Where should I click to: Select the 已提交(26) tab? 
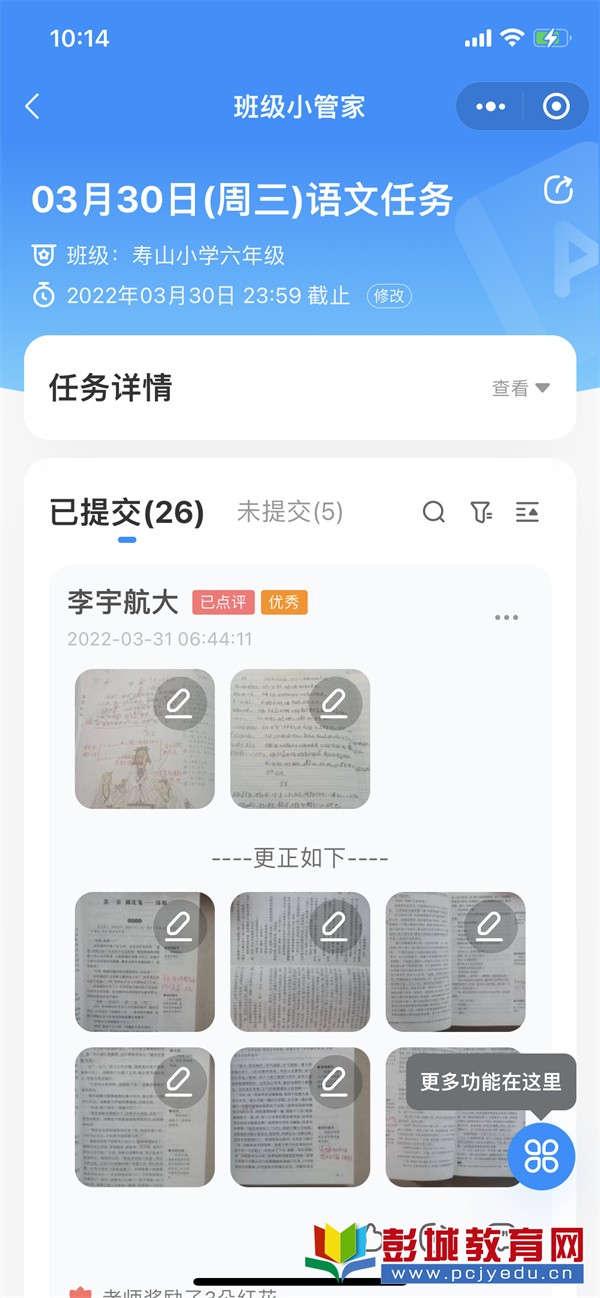point(127,512)
